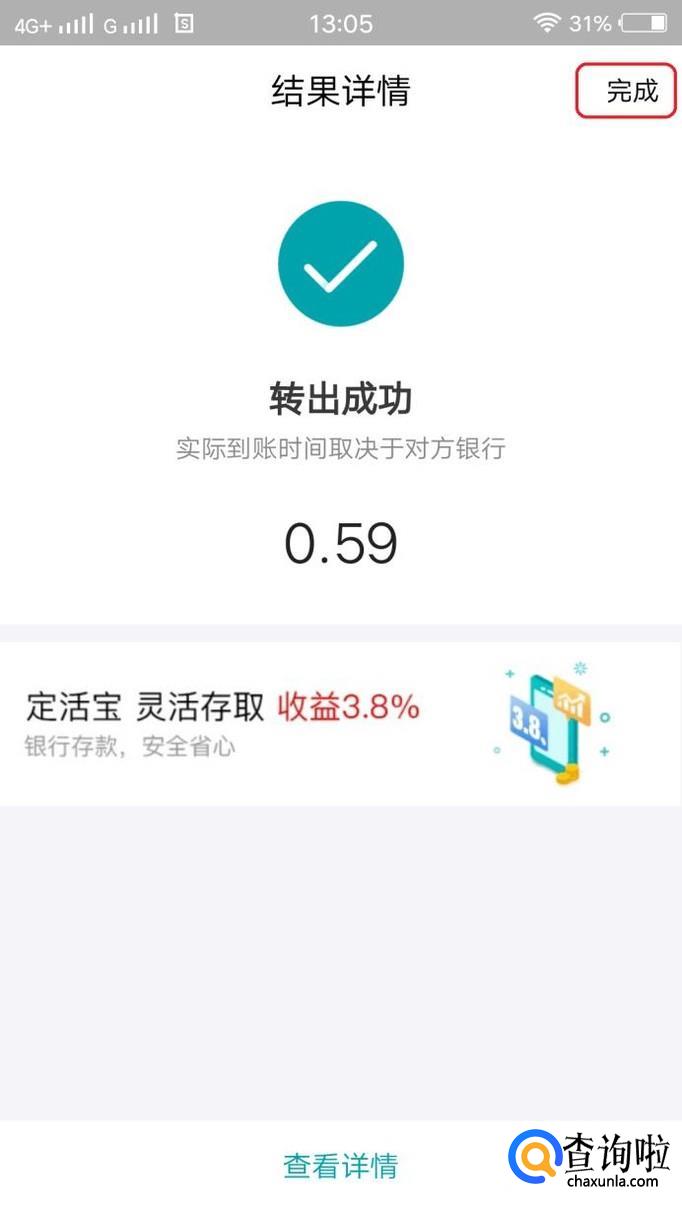Open the 定活宝 灵活存取 promotion banner
682x1212 pixels.
(x=340, y=724)
